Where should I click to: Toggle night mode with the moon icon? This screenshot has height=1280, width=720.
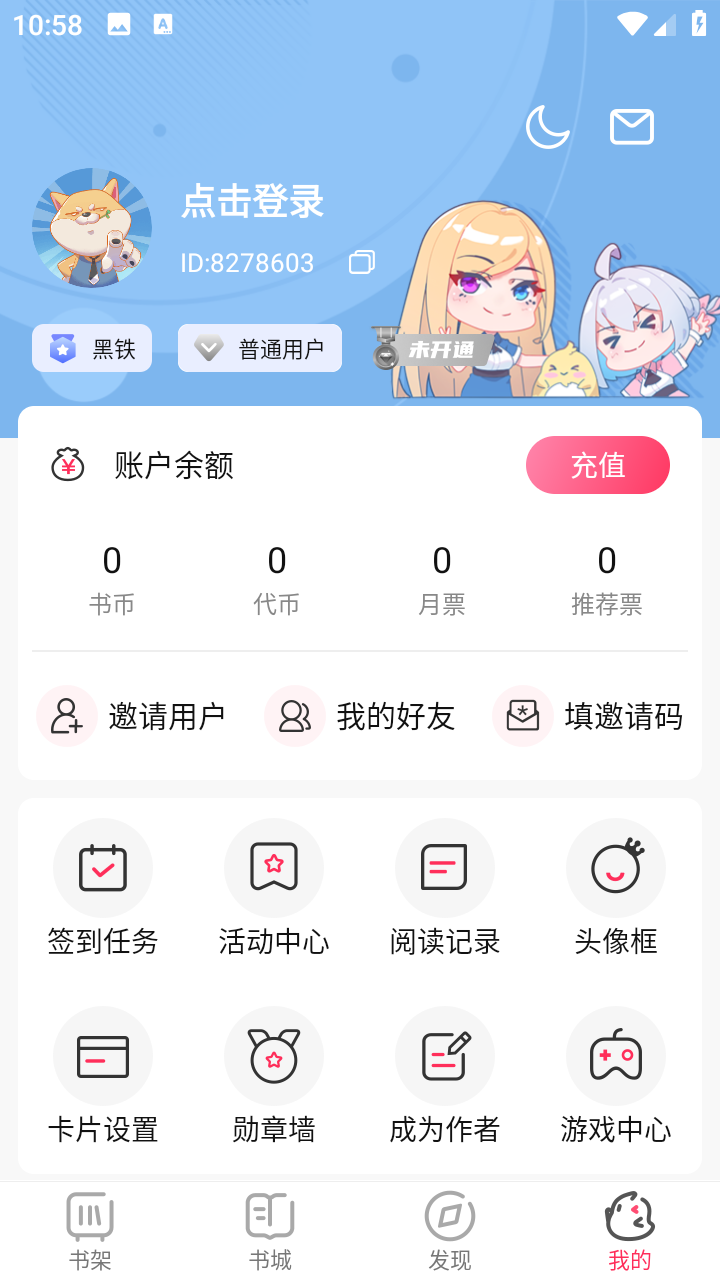[547, 127]
